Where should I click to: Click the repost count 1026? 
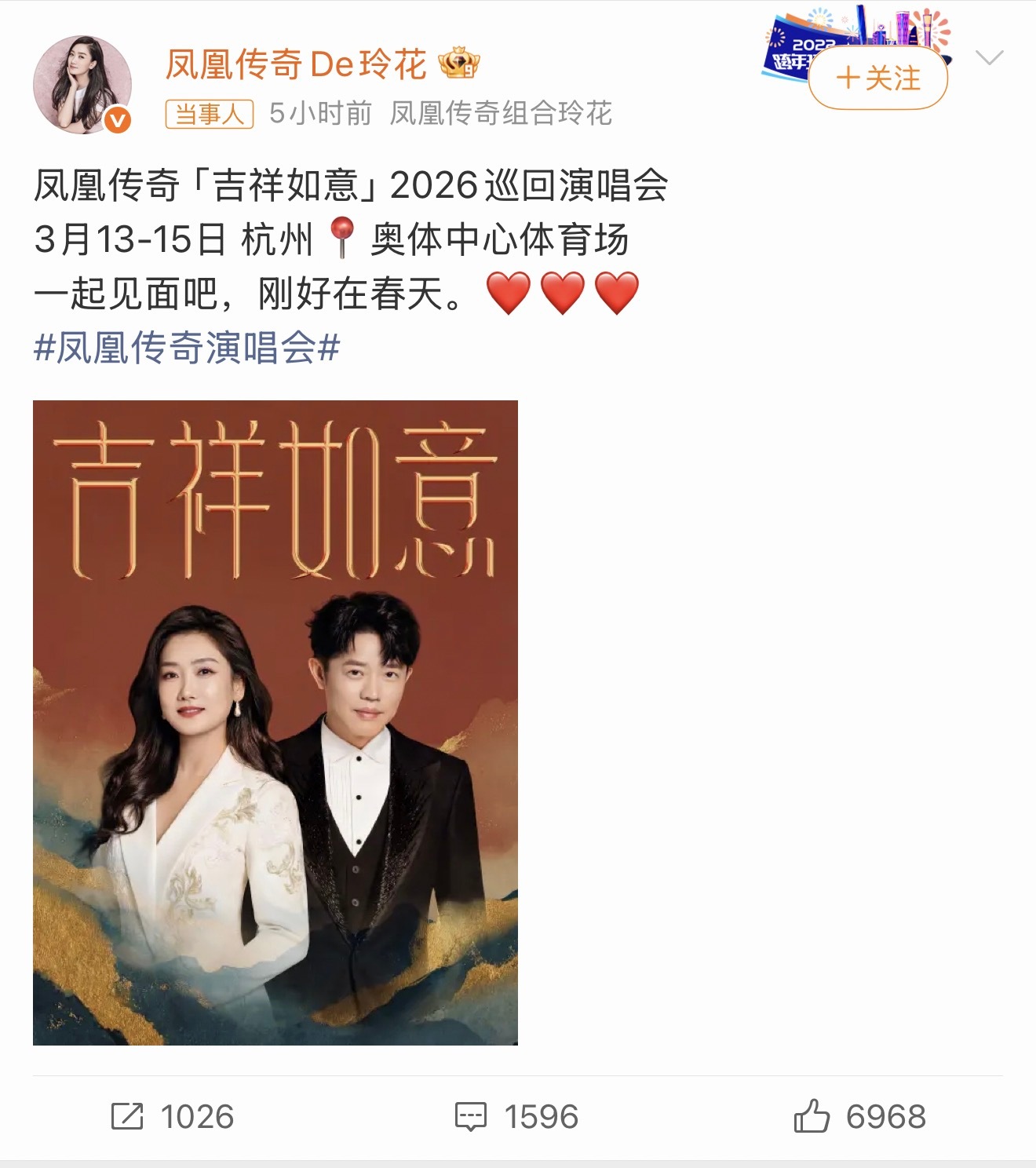pos(199,1116)
